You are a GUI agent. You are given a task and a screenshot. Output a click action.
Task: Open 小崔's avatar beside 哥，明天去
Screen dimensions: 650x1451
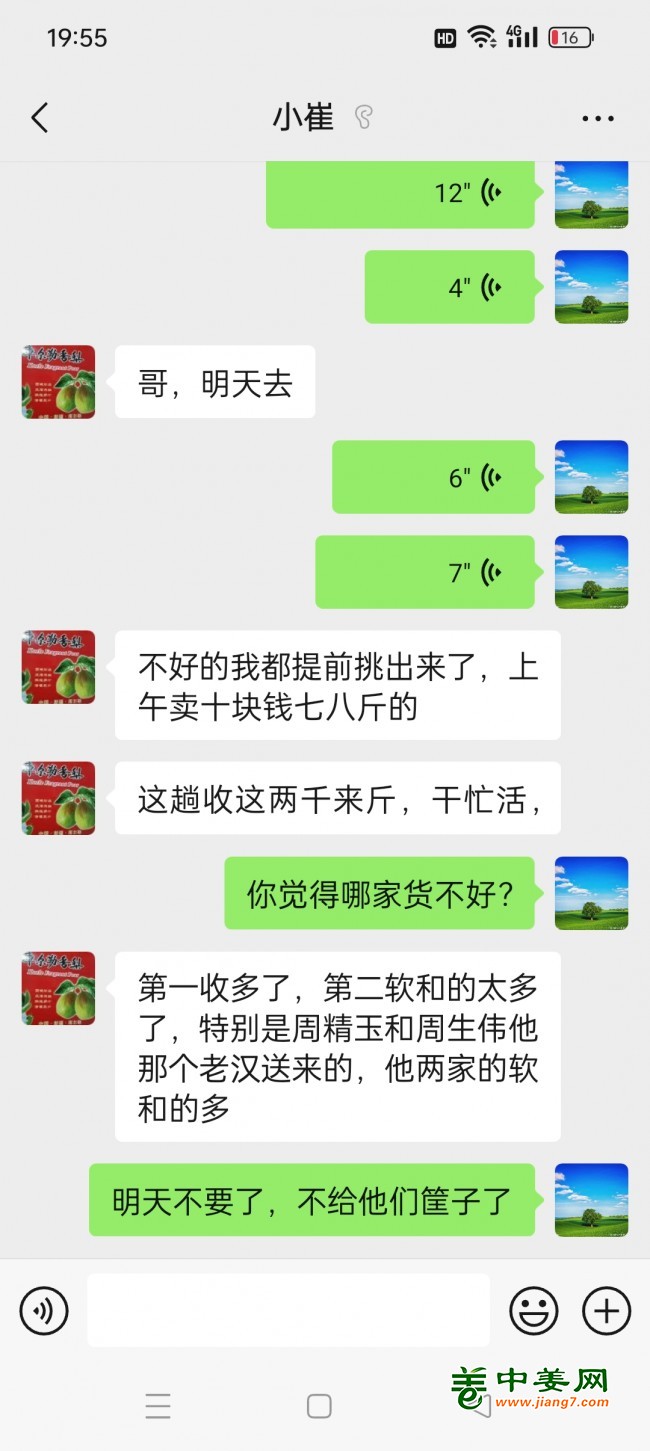[59, 382]
